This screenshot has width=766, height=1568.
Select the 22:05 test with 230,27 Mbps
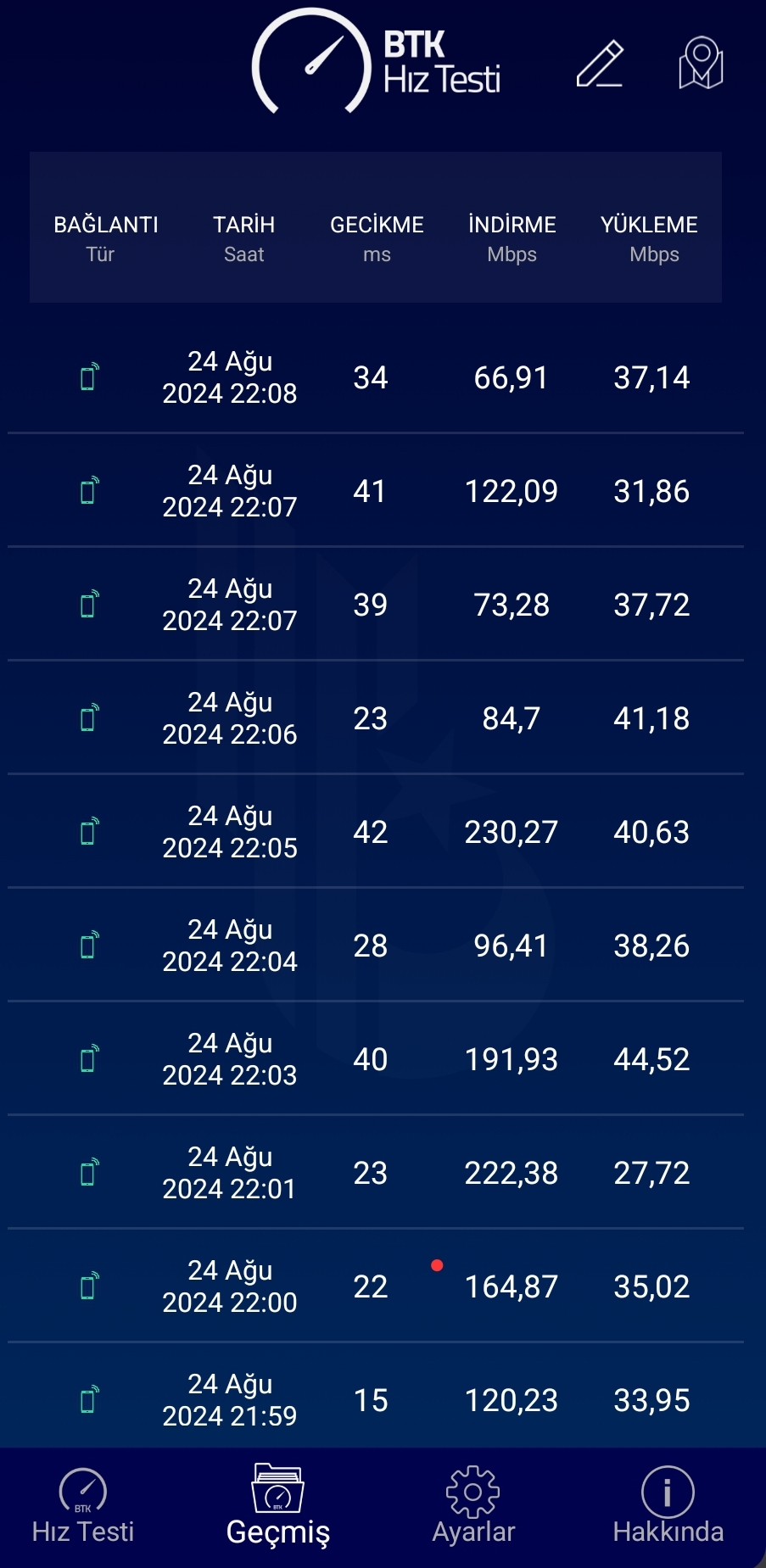(x=376, y=832)
